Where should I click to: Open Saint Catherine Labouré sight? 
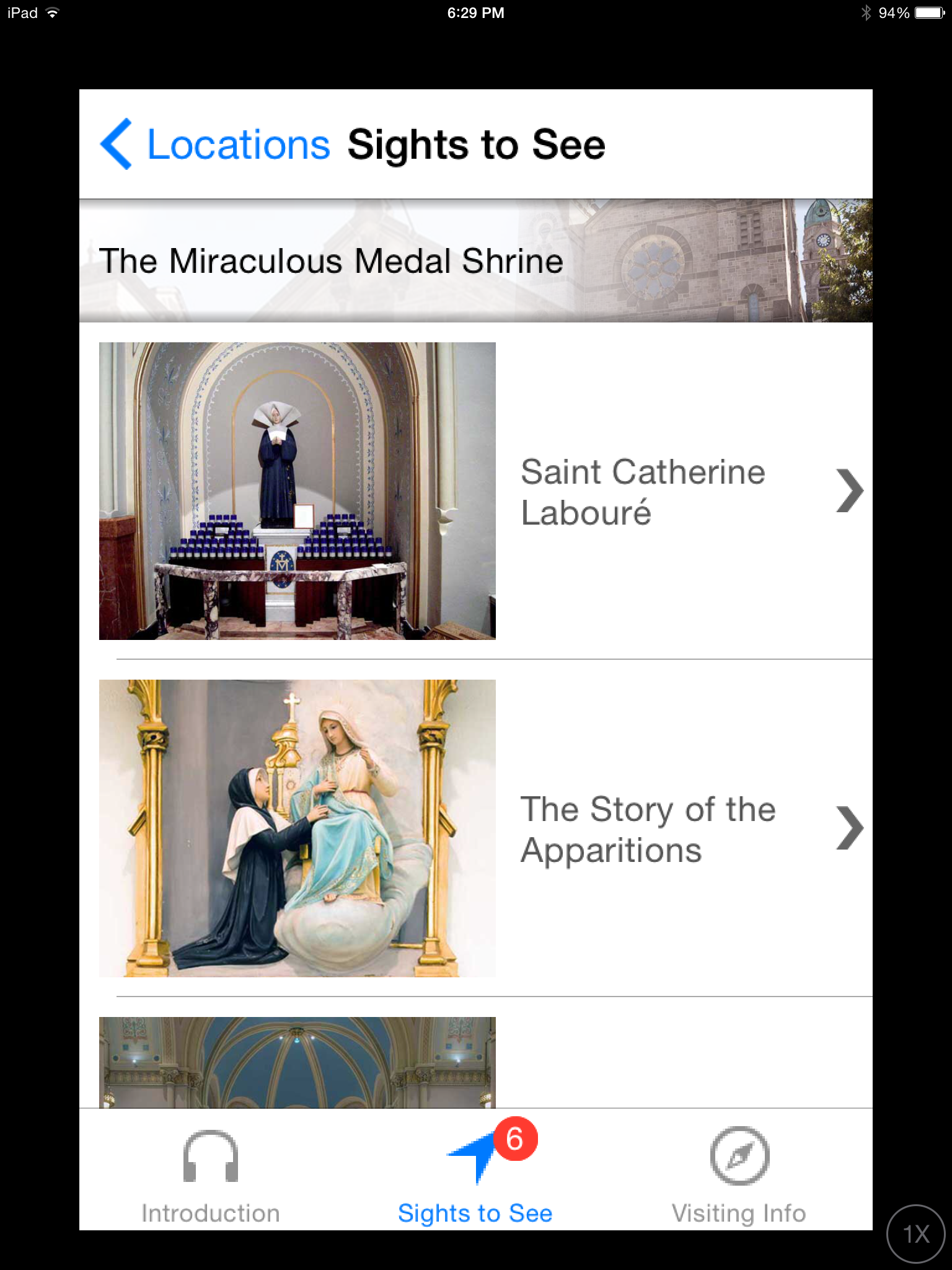coord(642,492)
